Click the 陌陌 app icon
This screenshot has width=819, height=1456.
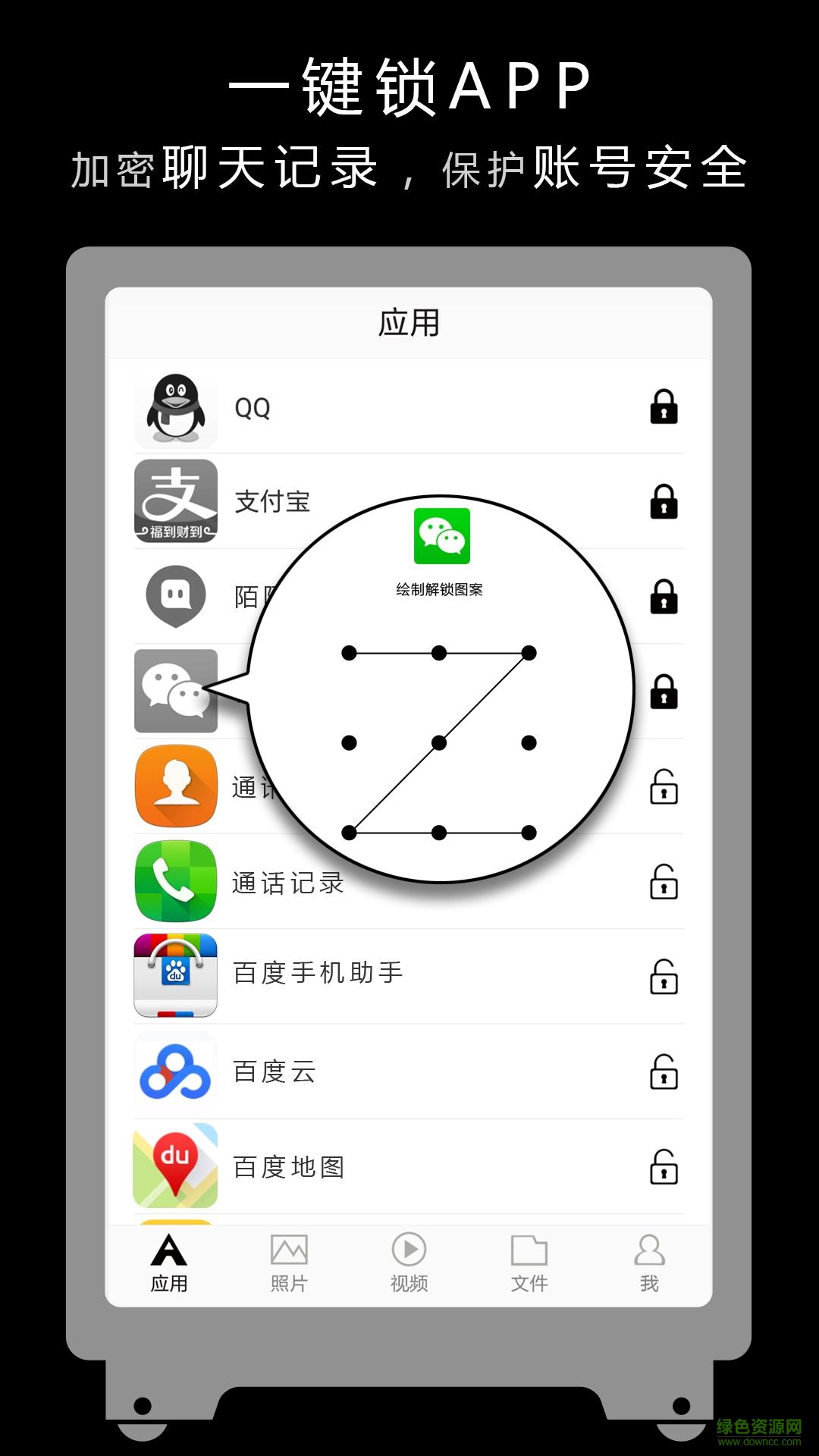[x=174, y=598]
